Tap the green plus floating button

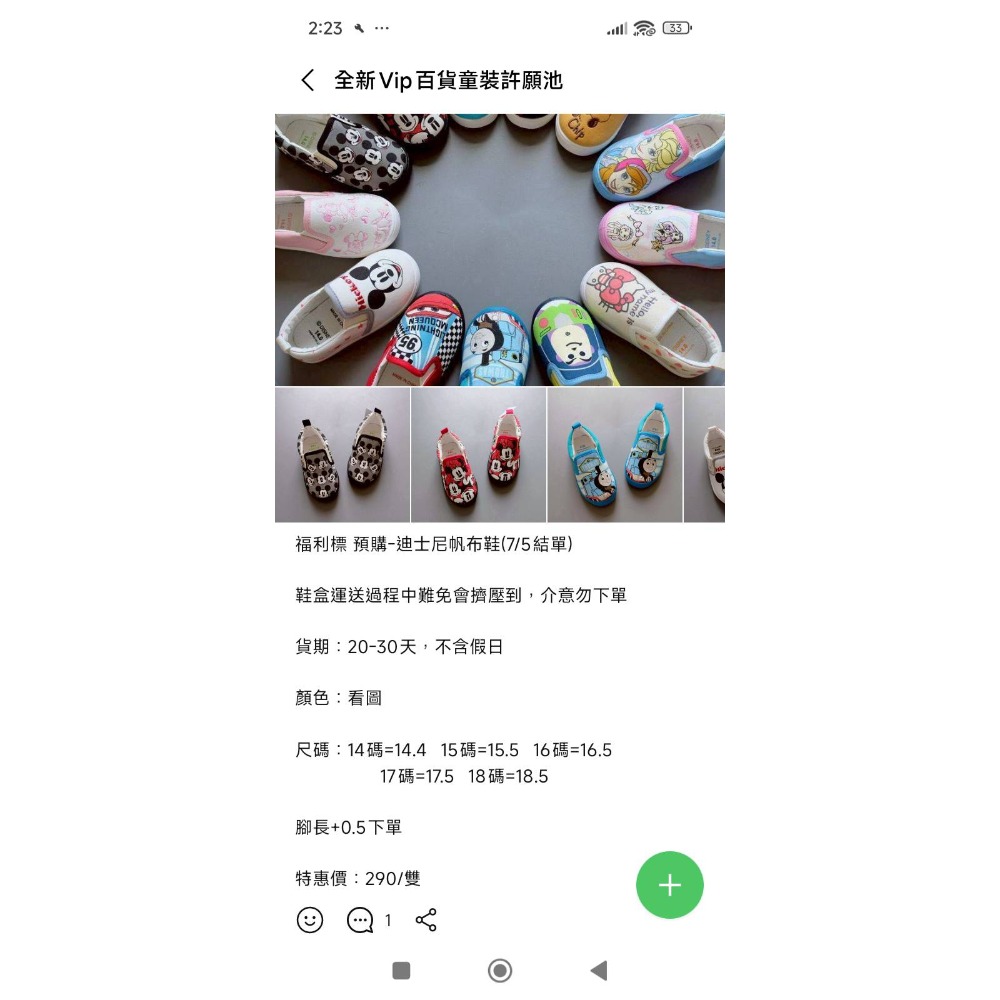(x=670, y=885)
